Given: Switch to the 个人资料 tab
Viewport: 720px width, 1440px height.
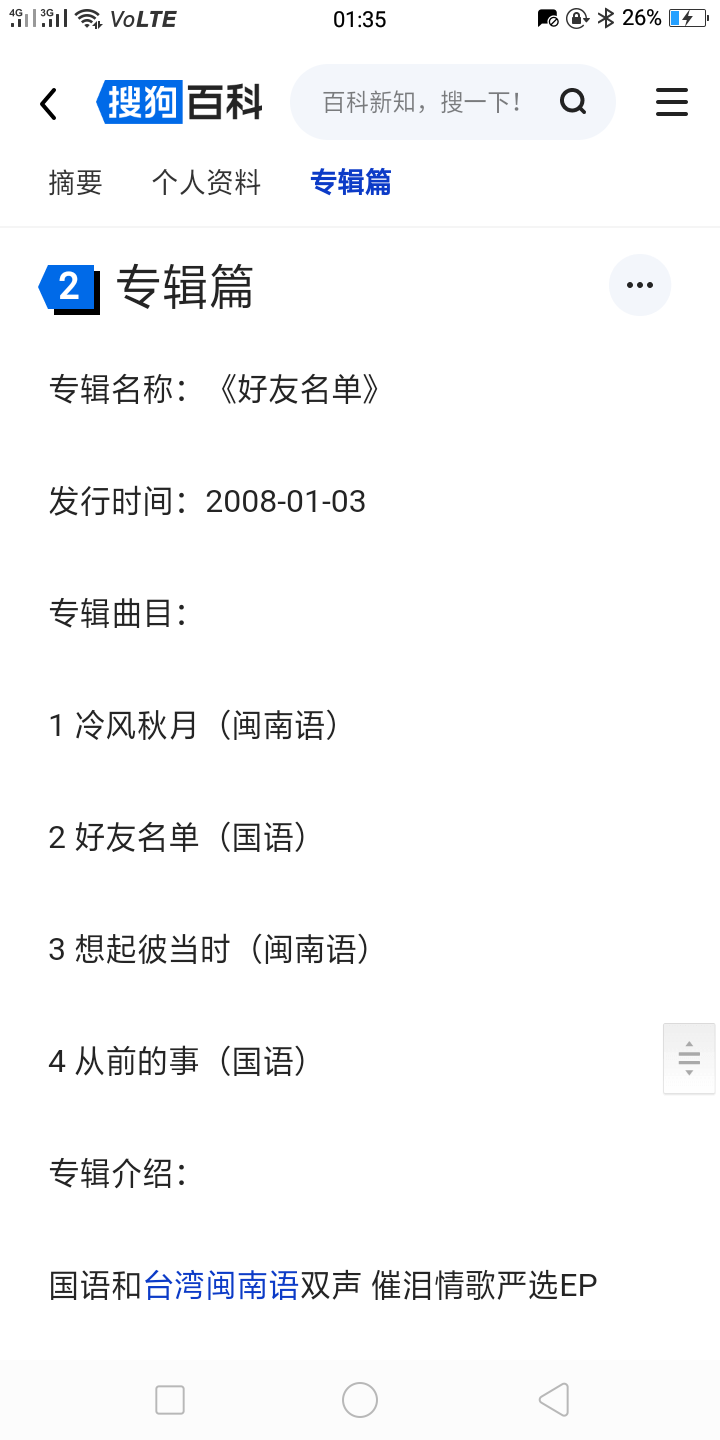Looking at the screenshot, I should tap(206, 184).
